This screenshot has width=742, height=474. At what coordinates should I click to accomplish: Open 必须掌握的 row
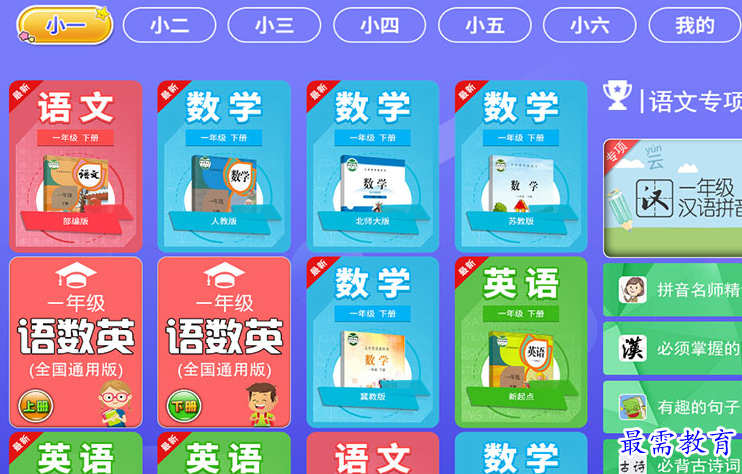673,349
